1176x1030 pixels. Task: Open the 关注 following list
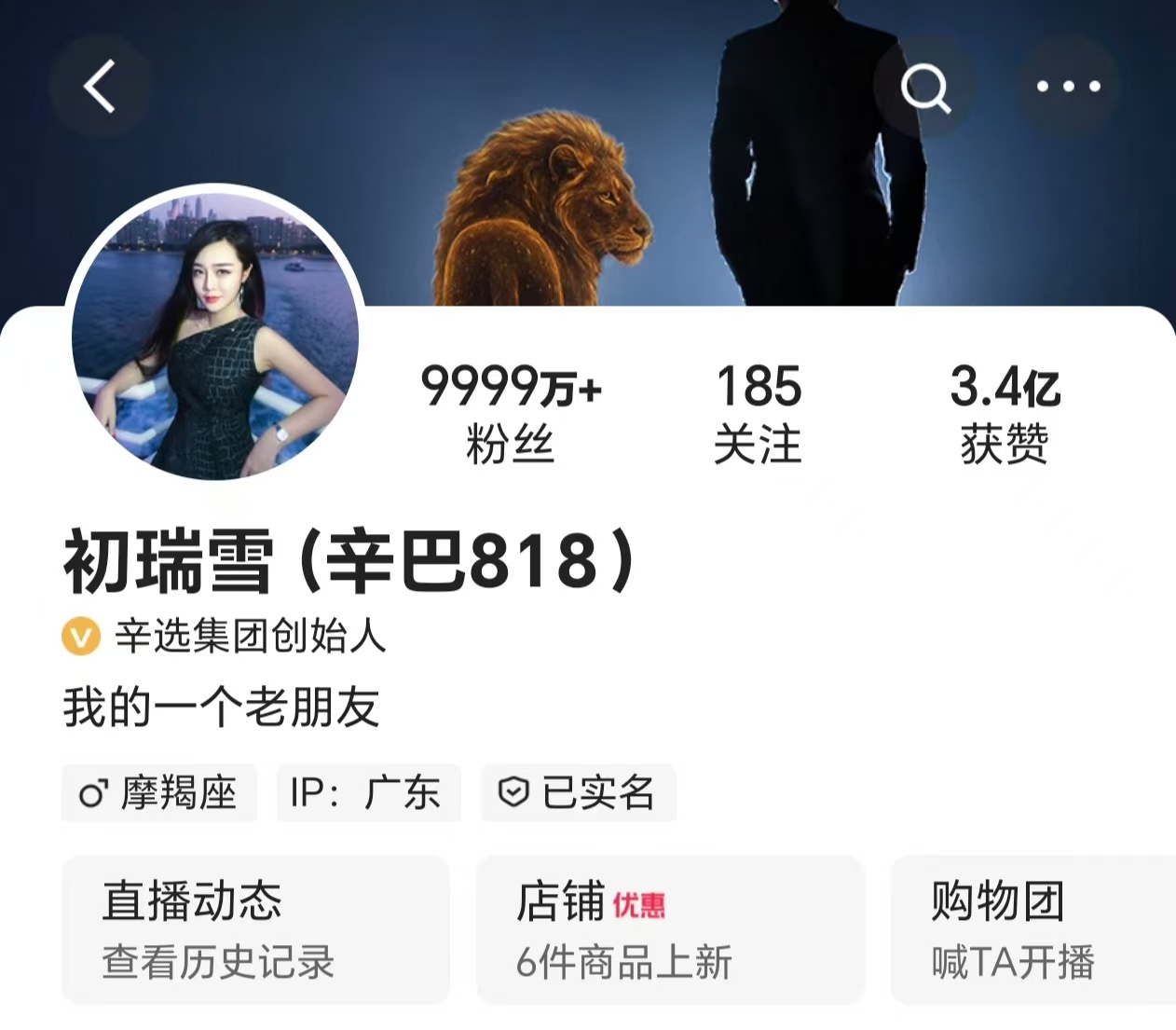point(758,413)
